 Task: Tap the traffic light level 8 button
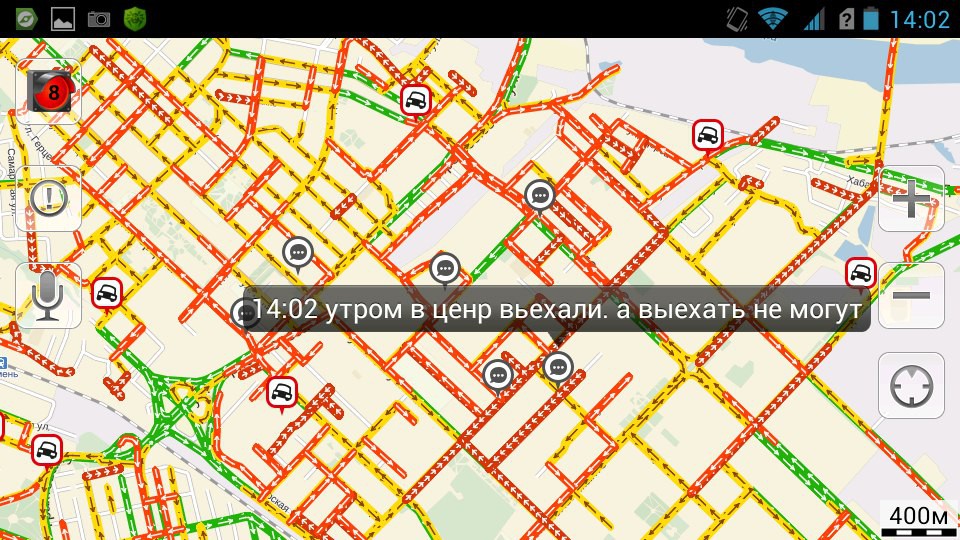(x=49, y=91)
